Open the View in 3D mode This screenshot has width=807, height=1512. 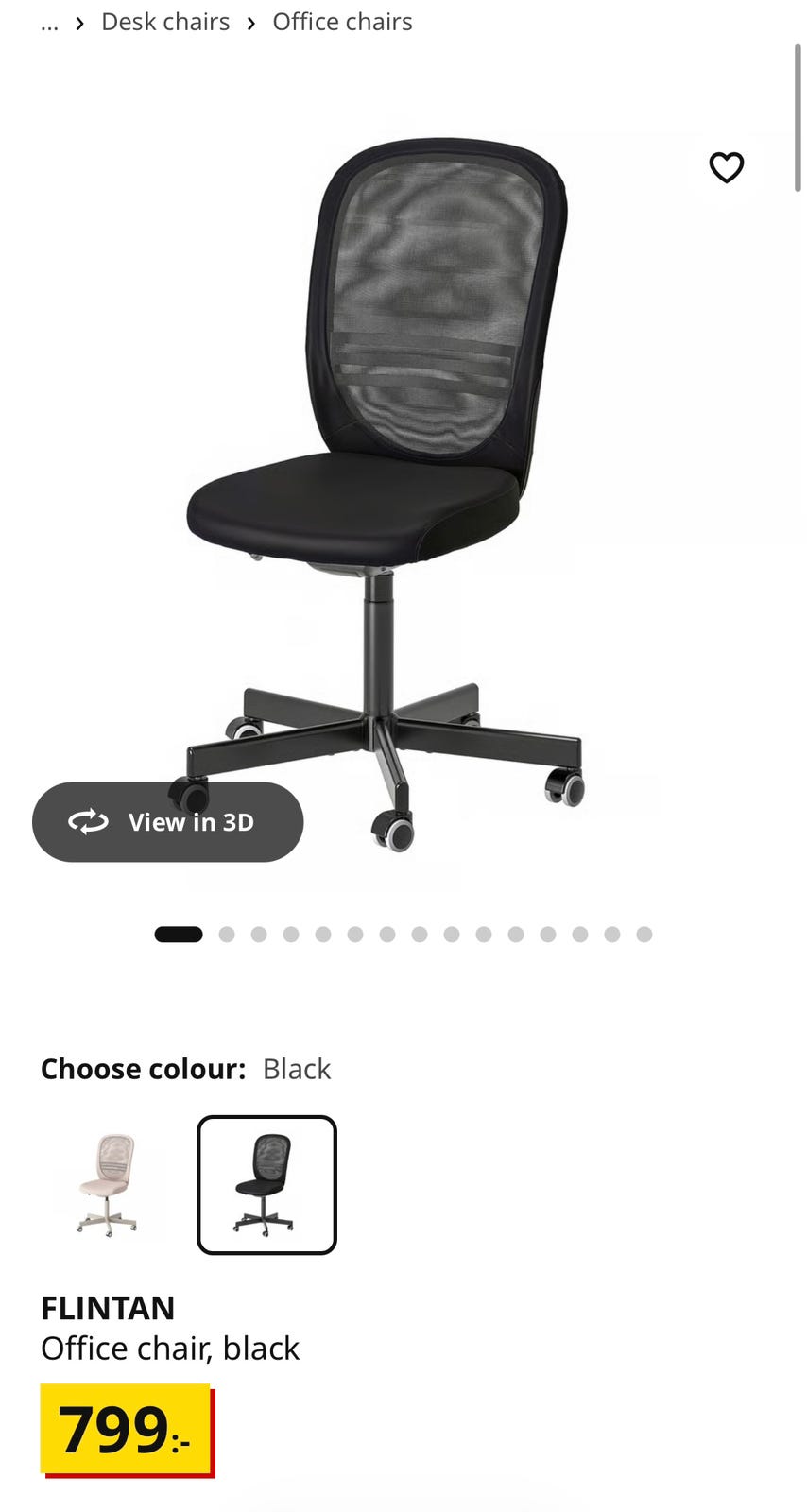click(x=168, y=822)
